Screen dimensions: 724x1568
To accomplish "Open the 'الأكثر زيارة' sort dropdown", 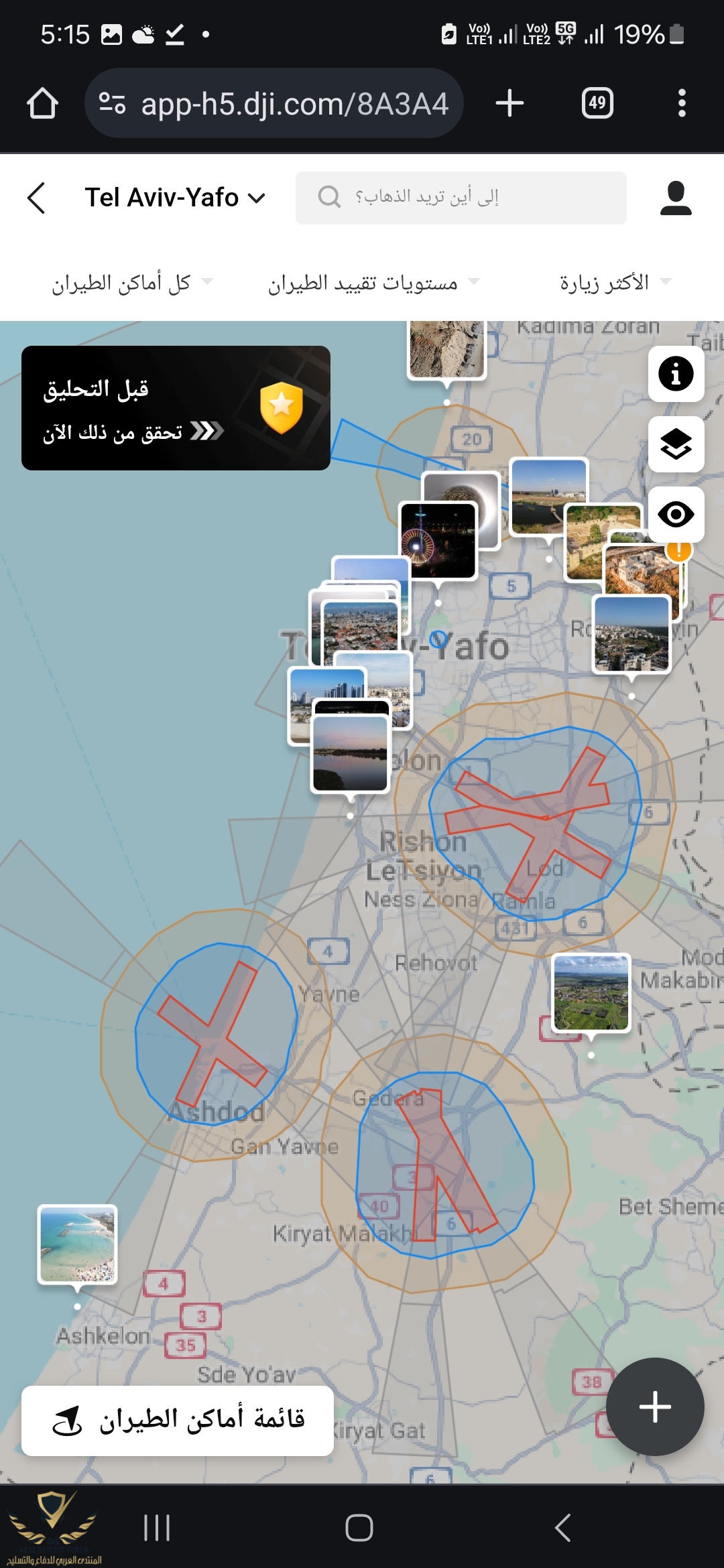I will click(614, 283).
